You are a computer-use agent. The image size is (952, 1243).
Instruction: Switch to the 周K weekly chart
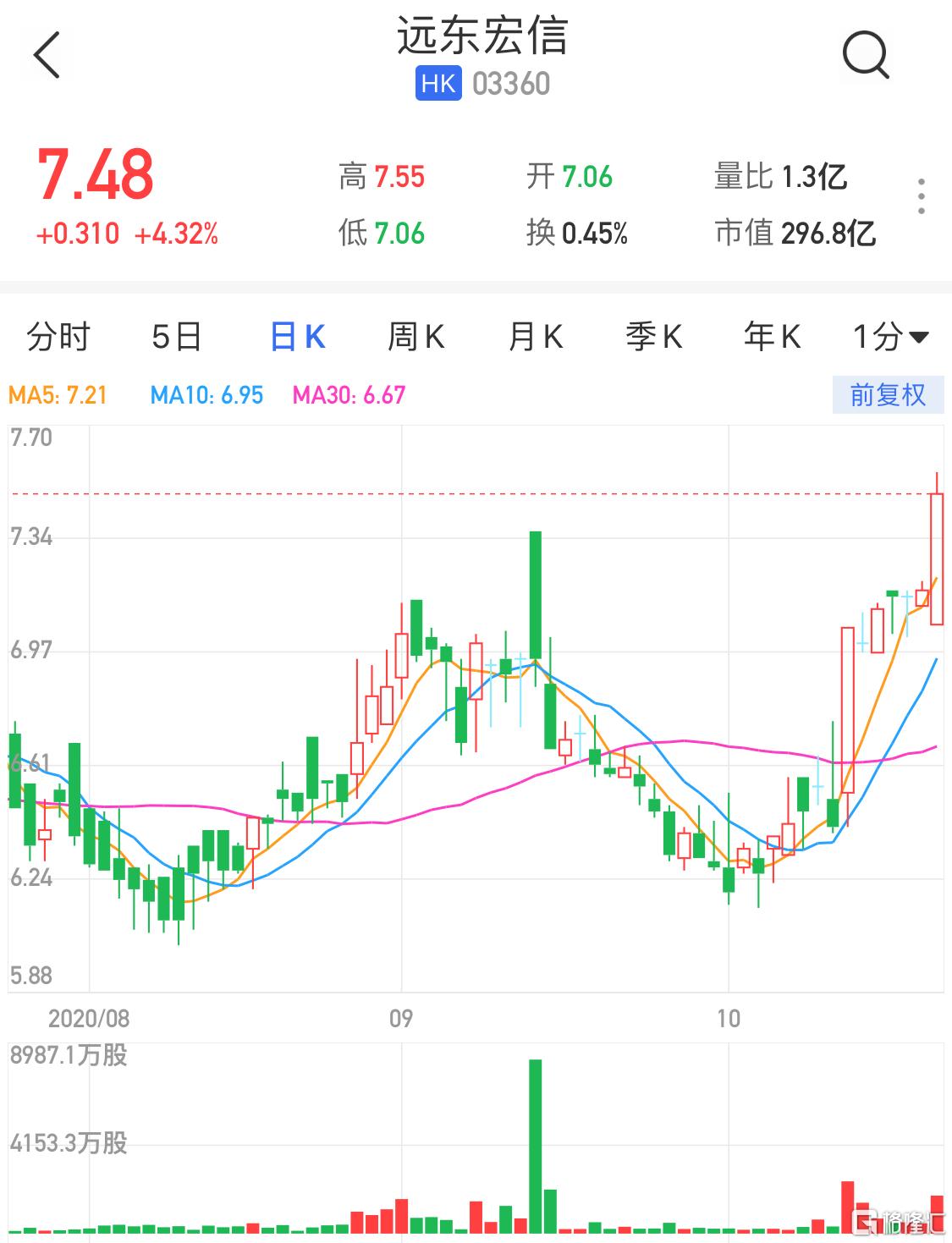(x=415, y=337)
